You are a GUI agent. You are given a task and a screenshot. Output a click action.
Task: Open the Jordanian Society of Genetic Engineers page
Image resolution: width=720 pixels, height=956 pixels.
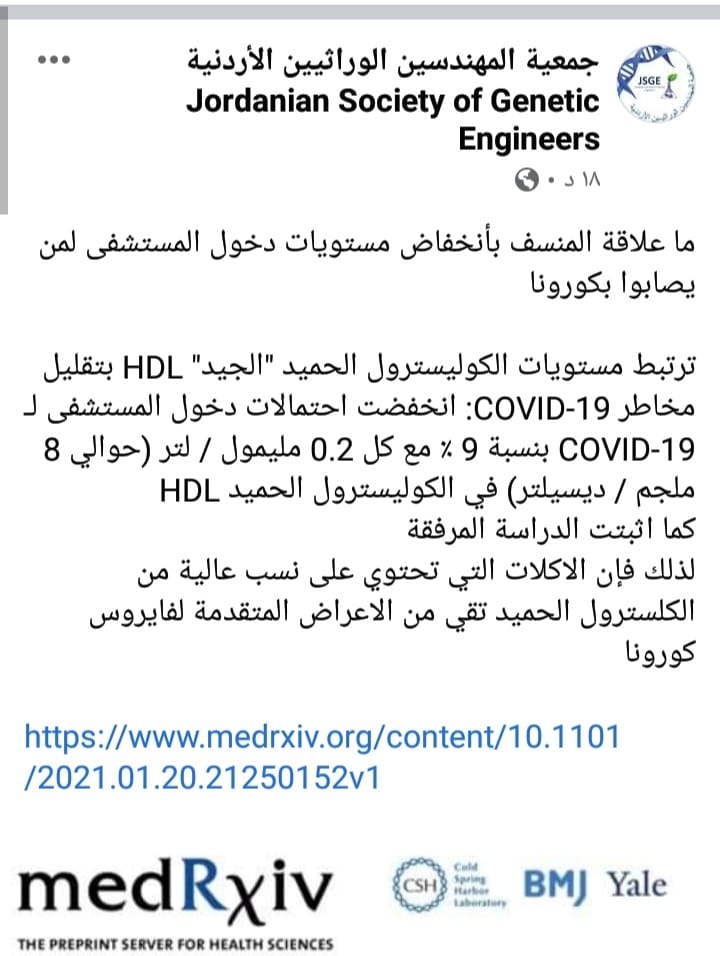pyautogui.click(x=393, y=101)
